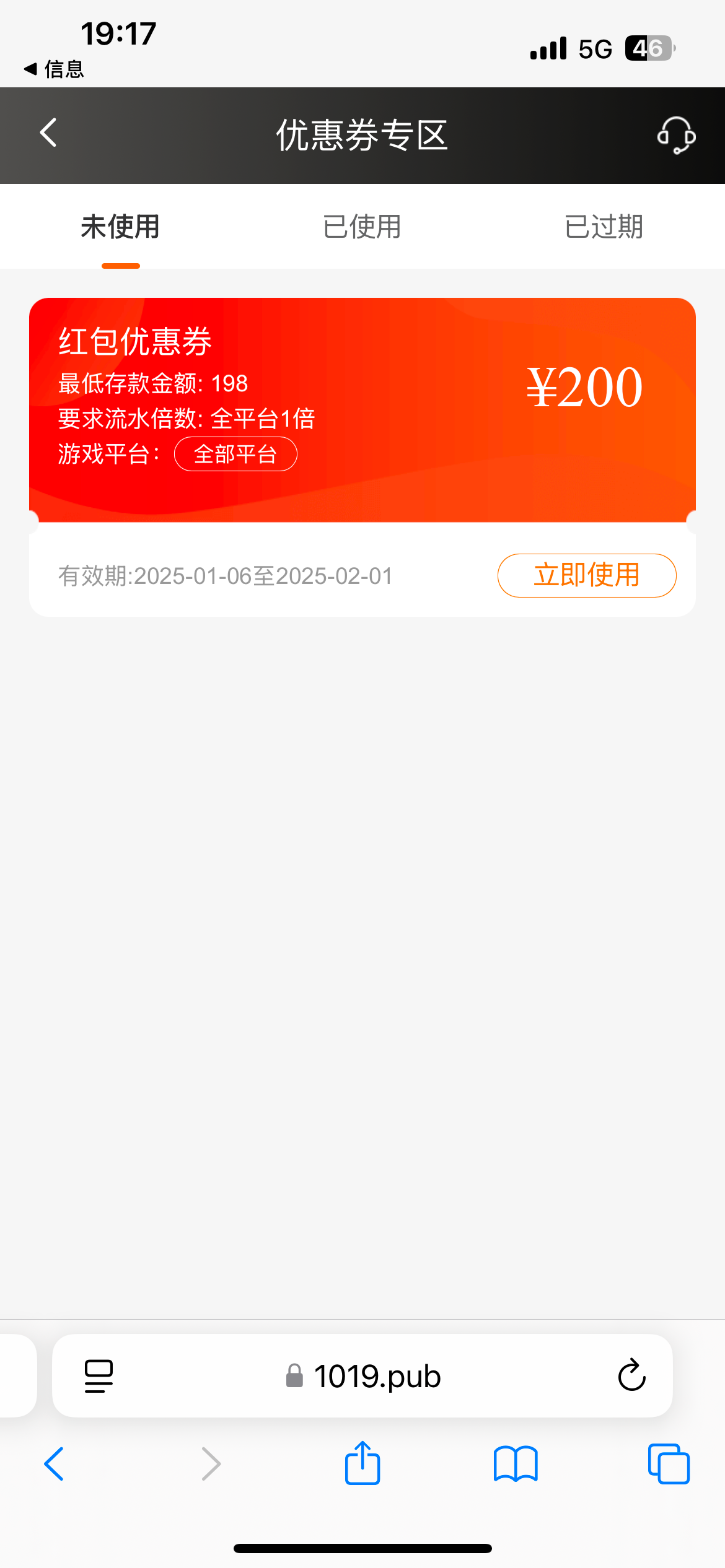
Task: Tap the 1019.pub address bar
Action: 362,1375
